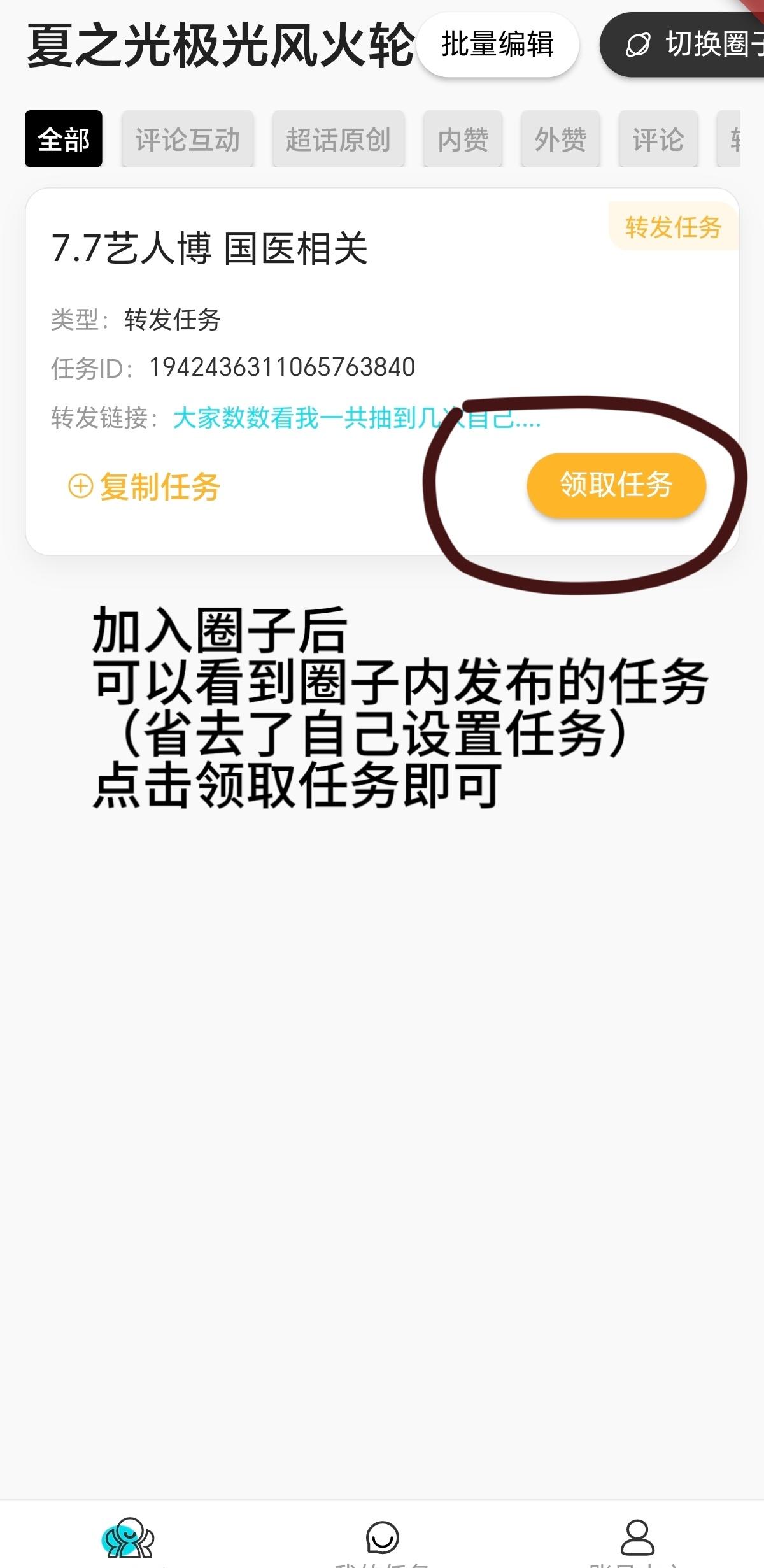The image size is (764, 1568).
Task: Show the 外赞 category
Action: 560,139
